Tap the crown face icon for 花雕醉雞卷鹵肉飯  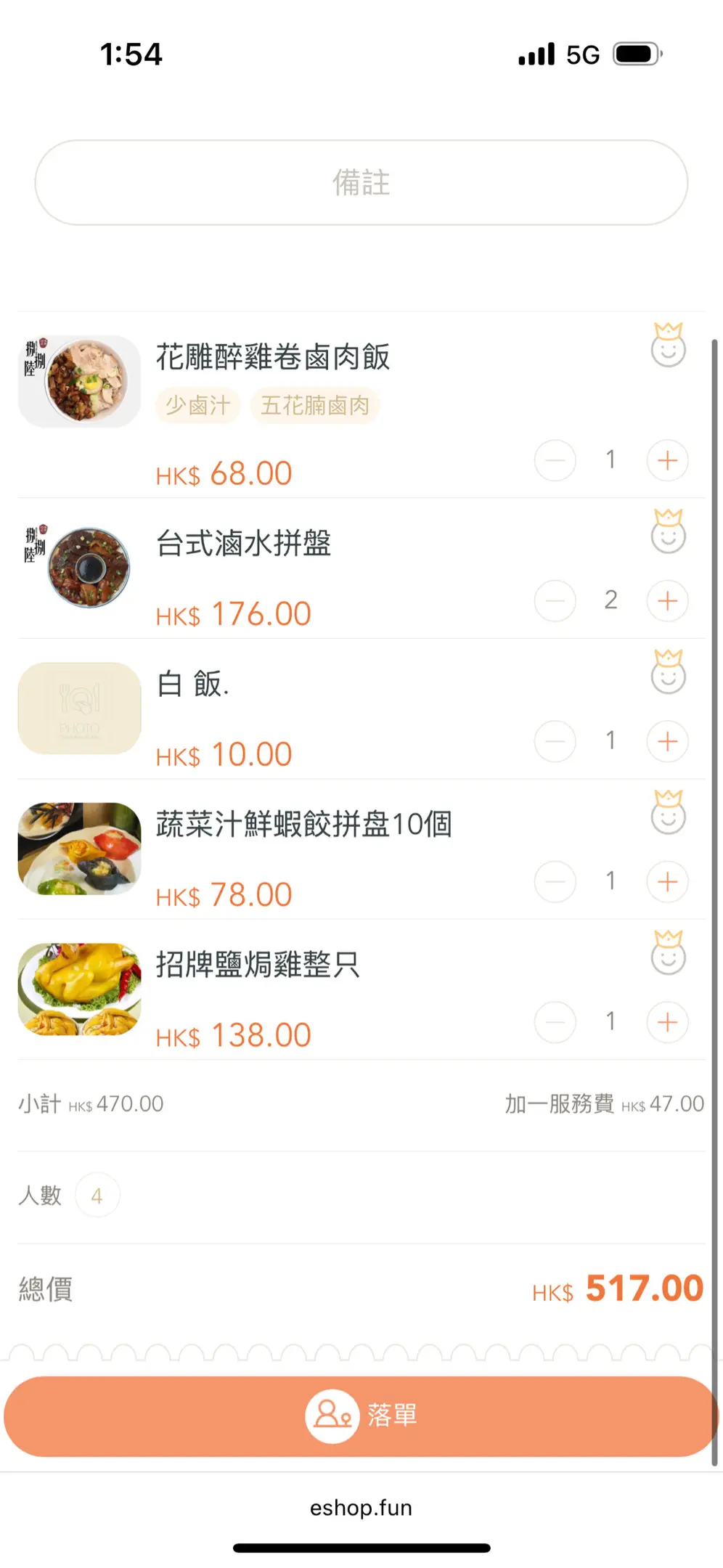[668, 346]
